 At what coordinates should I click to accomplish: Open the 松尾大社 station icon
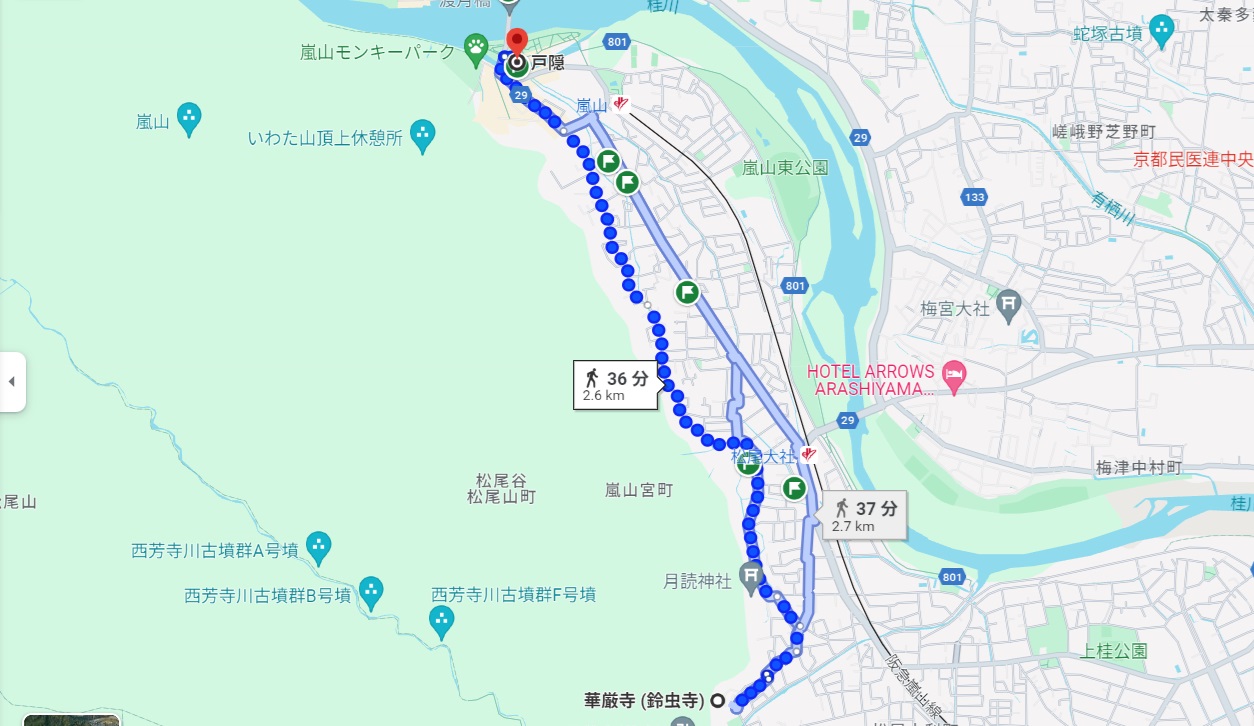pyautogui.click(x=809, y=454)
